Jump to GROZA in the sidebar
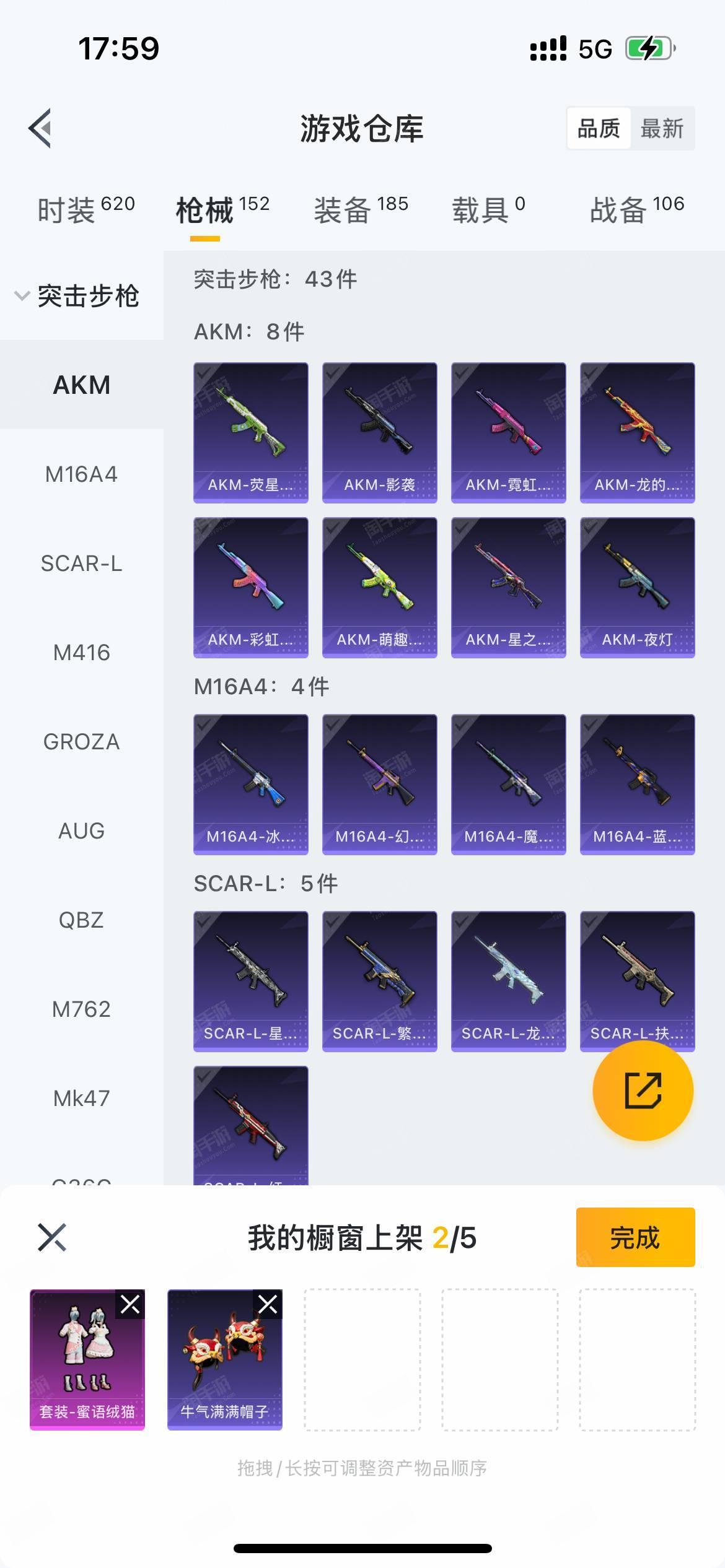Viewport: 725px width, 1568px height. coord(81,742)
